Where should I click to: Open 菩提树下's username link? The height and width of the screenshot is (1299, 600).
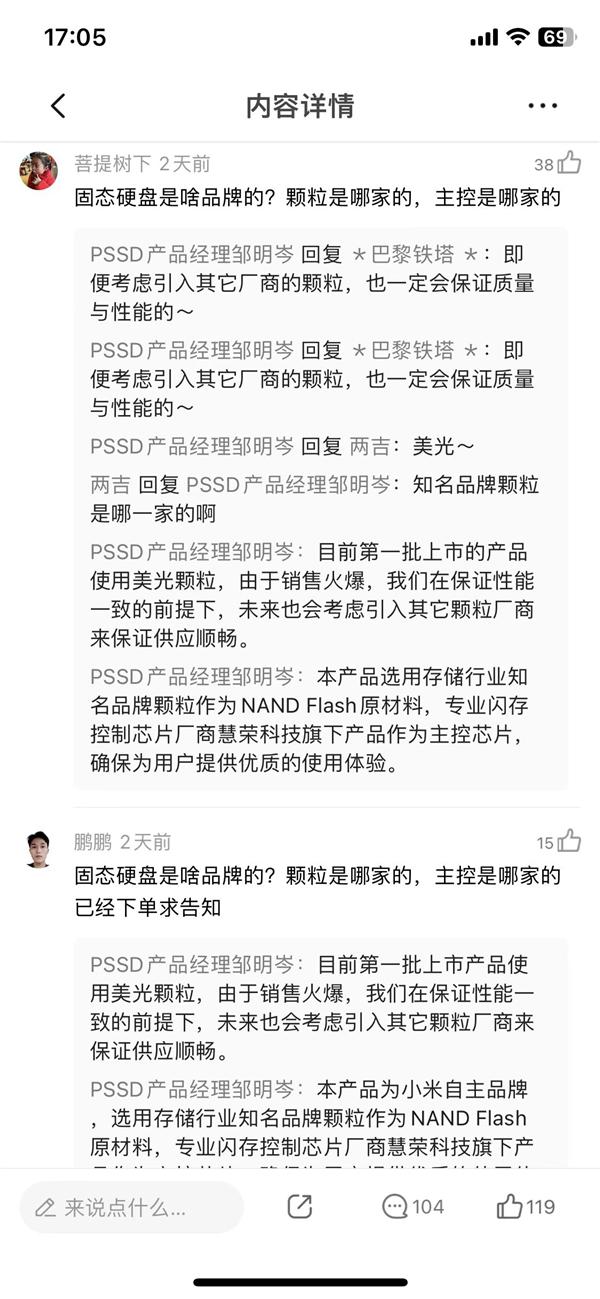click(112, 163)
